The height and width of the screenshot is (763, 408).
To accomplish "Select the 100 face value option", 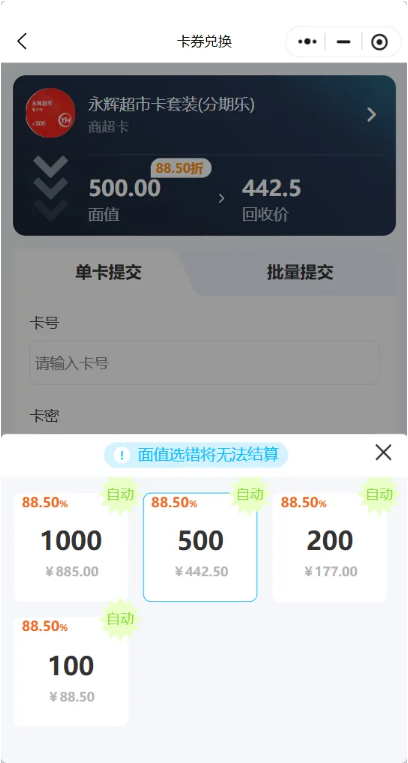I will pyautogui.click(x=71, y=672).
